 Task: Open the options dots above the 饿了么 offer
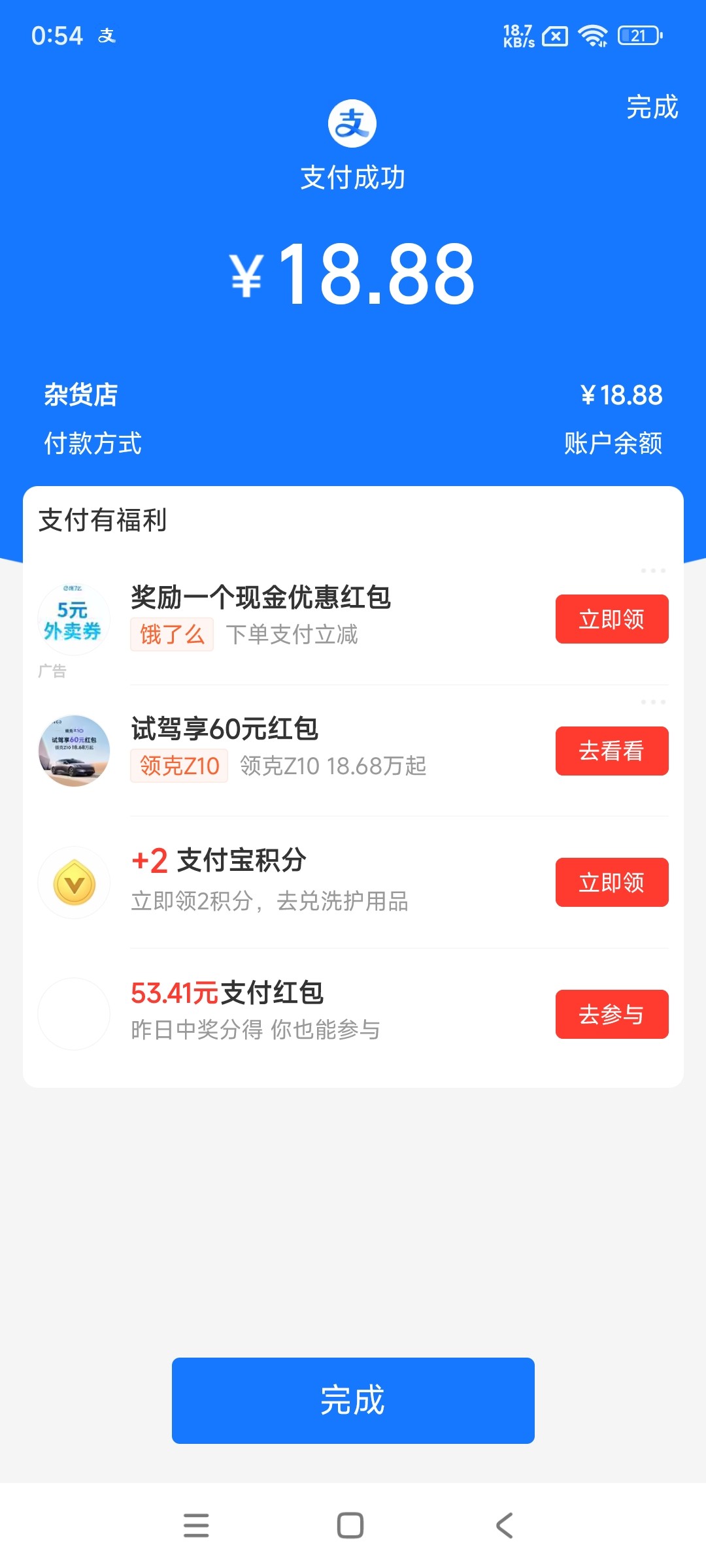652,570
